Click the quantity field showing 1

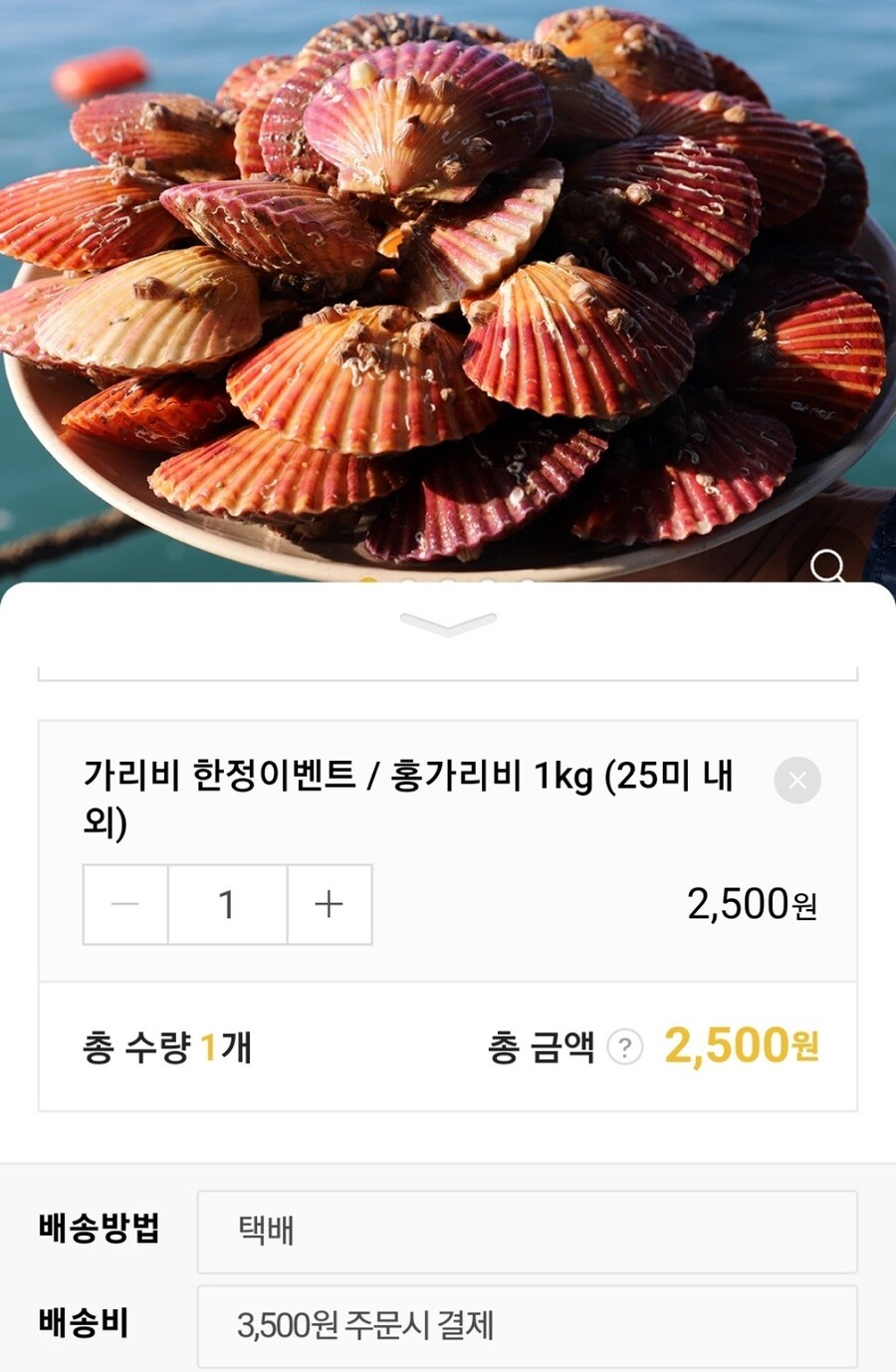tap(227, 904)
